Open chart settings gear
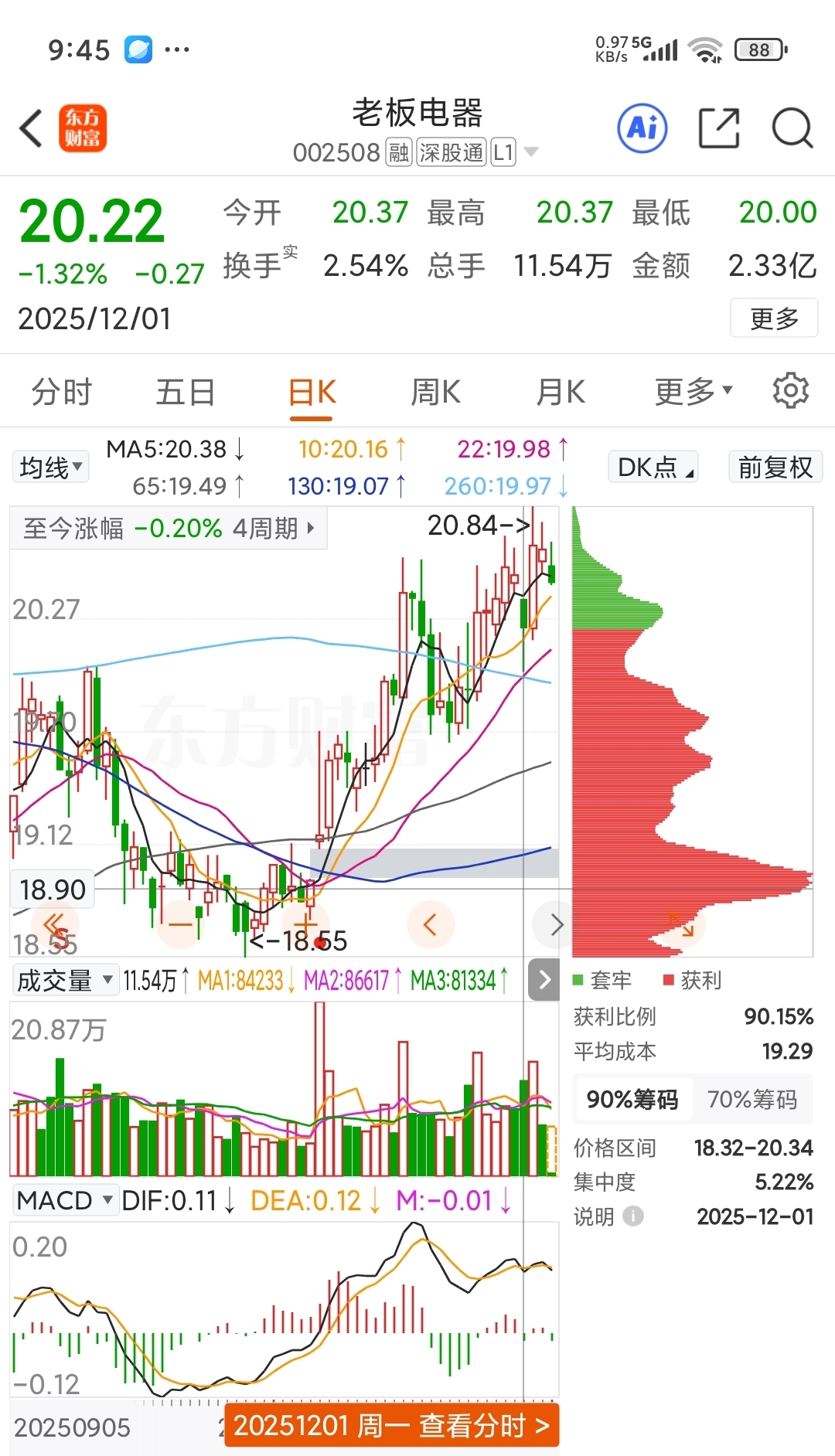Image resolution: width=835 pixels, height=1456 pixels. click(x=790, y=390)
